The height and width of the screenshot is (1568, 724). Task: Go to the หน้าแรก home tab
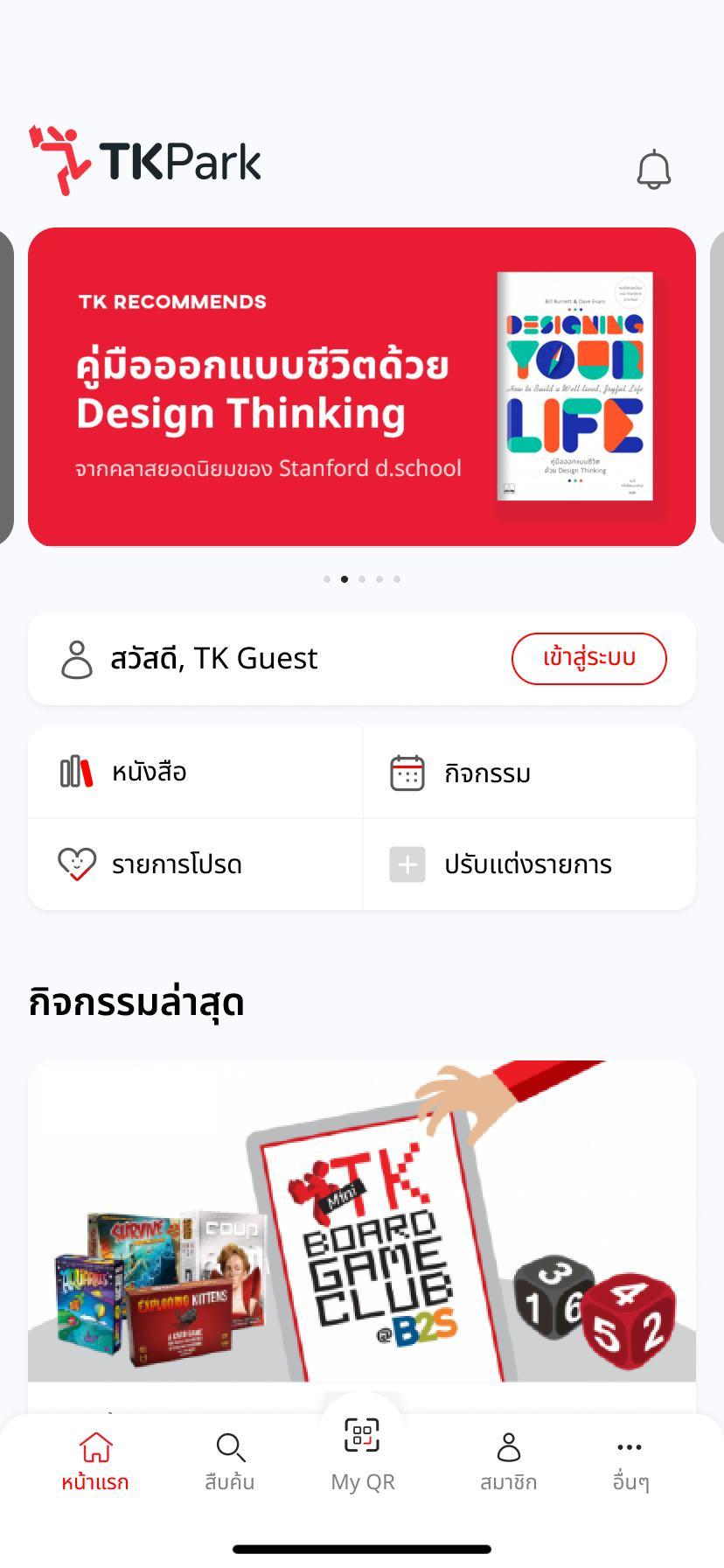click(x=95, y=1460)
